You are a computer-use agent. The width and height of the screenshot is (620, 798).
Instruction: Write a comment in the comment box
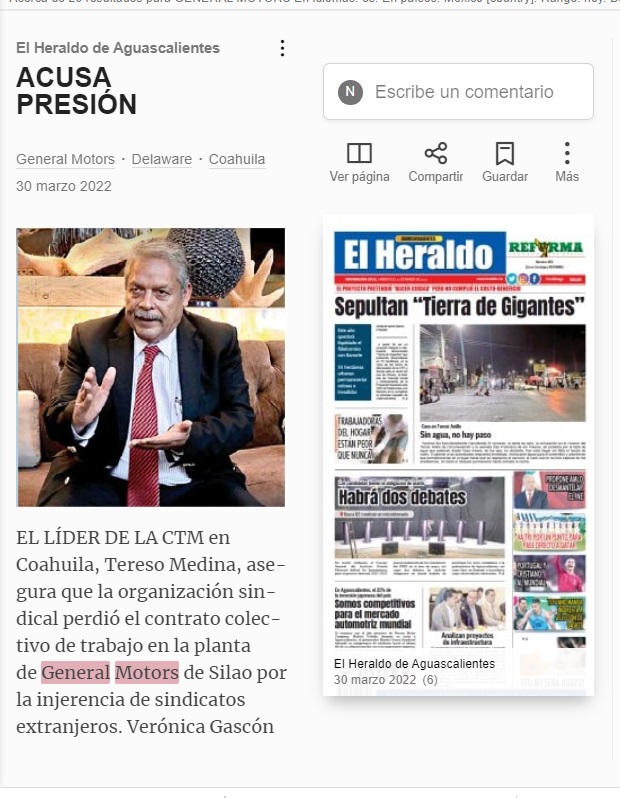458,92
